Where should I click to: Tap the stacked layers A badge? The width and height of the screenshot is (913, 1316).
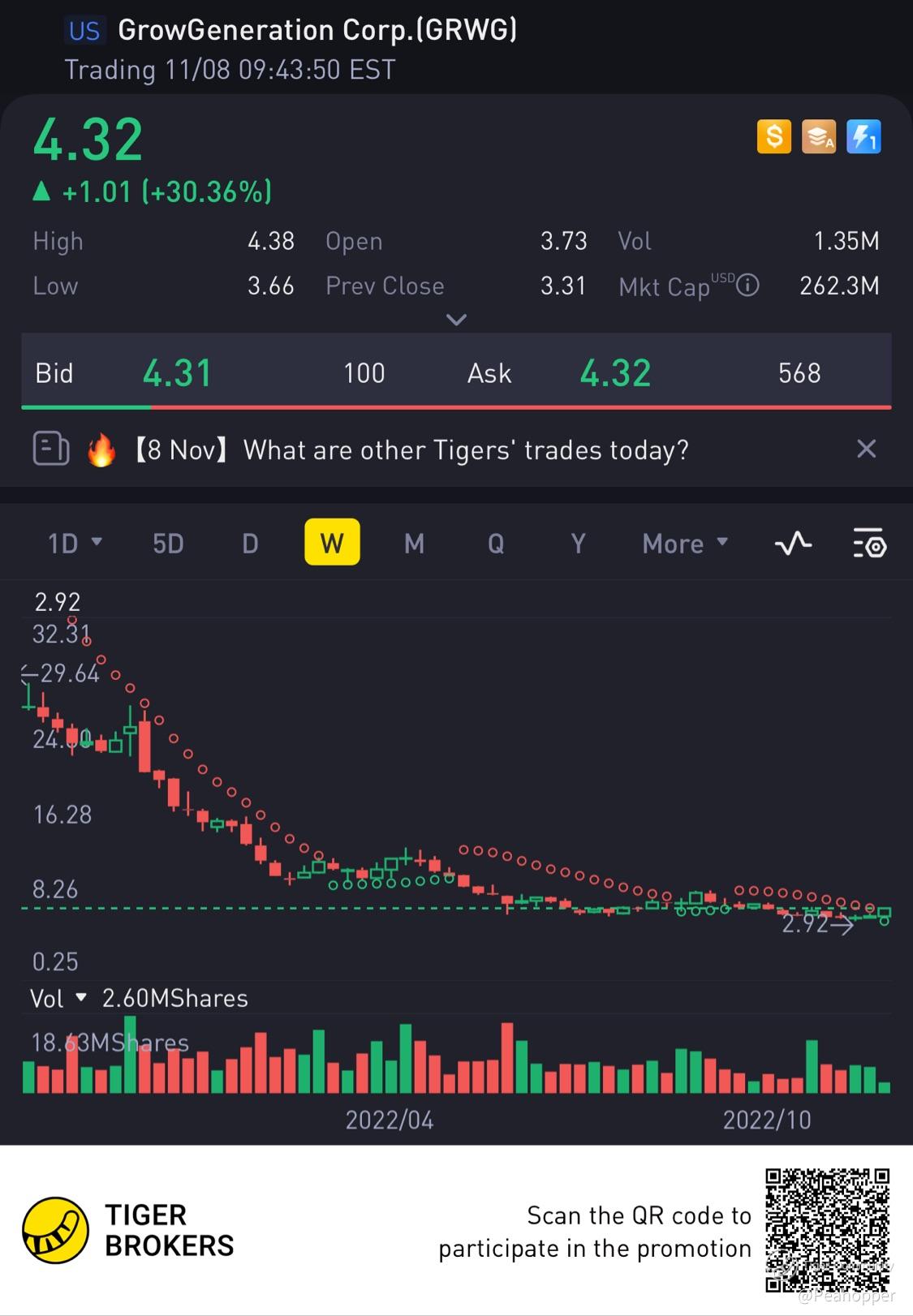click(818, 136)
